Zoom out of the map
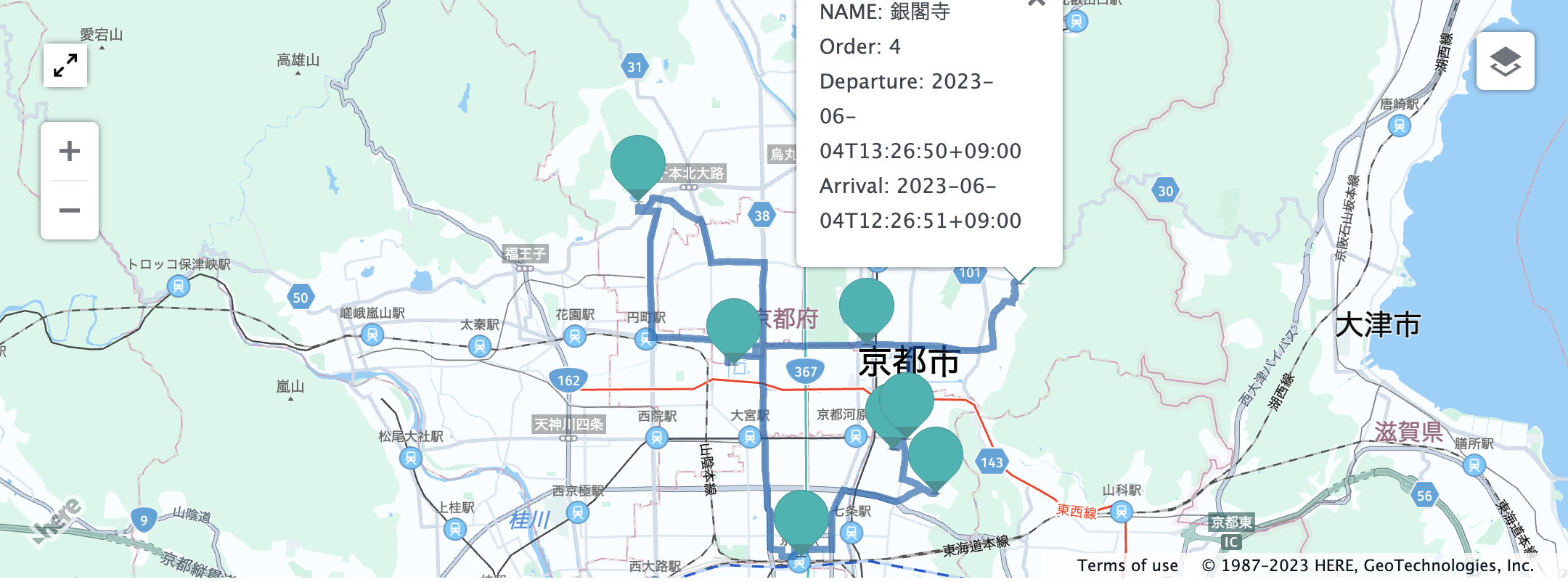The width and height of the screenshot is (1568, 582). click(x=70, y=210)
